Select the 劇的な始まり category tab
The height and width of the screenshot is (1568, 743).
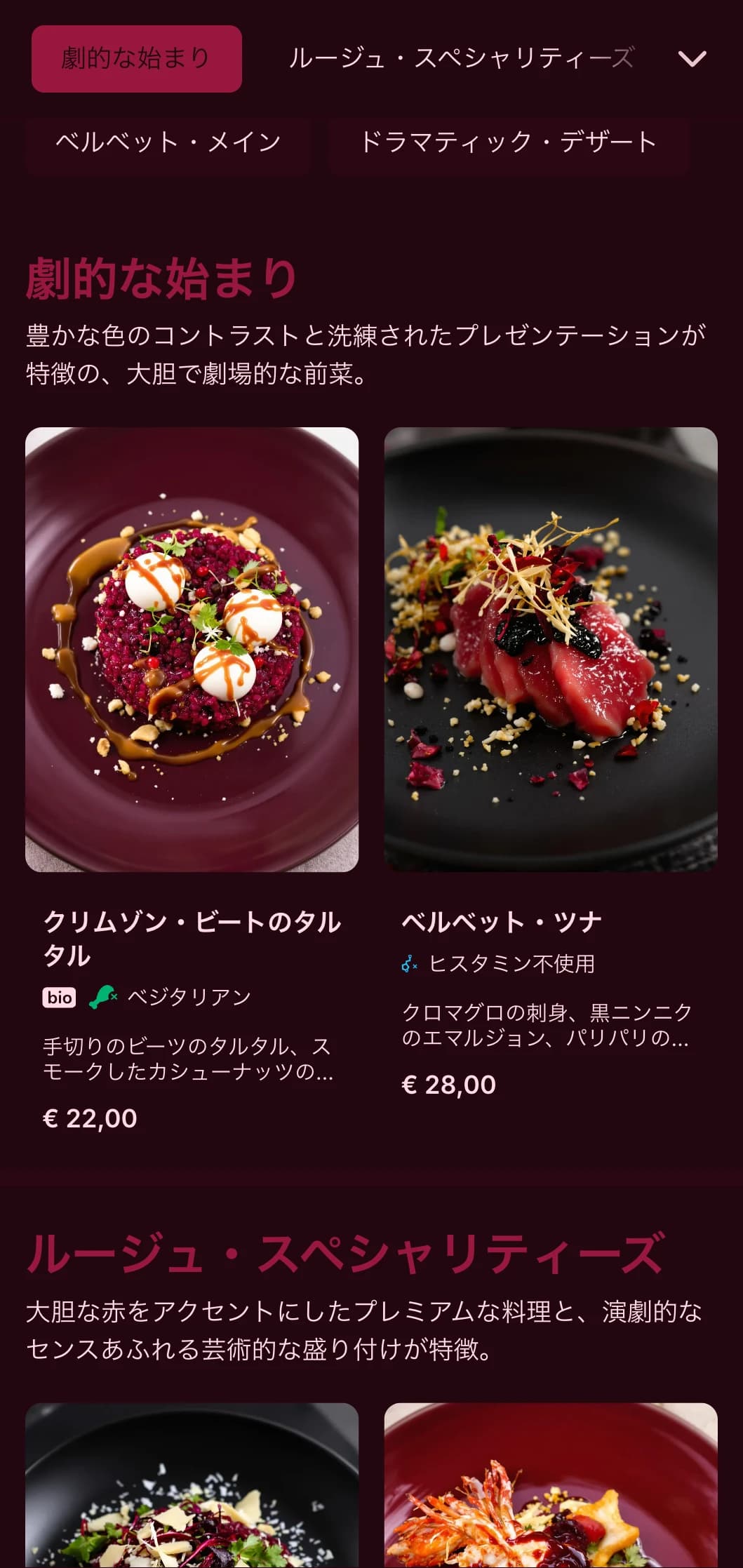[136, 58]
